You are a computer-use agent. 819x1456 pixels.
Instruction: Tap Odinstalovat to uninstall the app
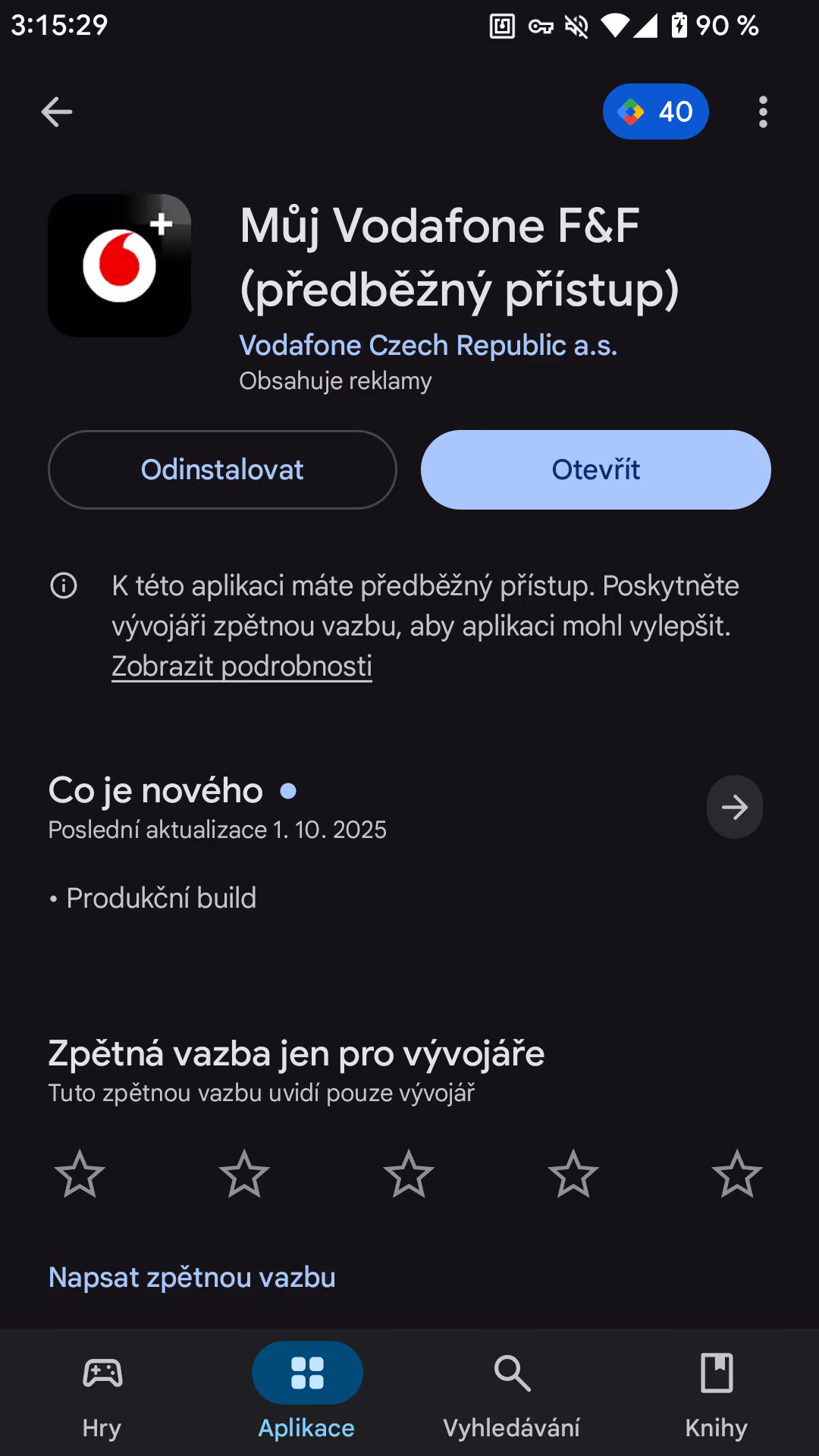tap(222, 470)
